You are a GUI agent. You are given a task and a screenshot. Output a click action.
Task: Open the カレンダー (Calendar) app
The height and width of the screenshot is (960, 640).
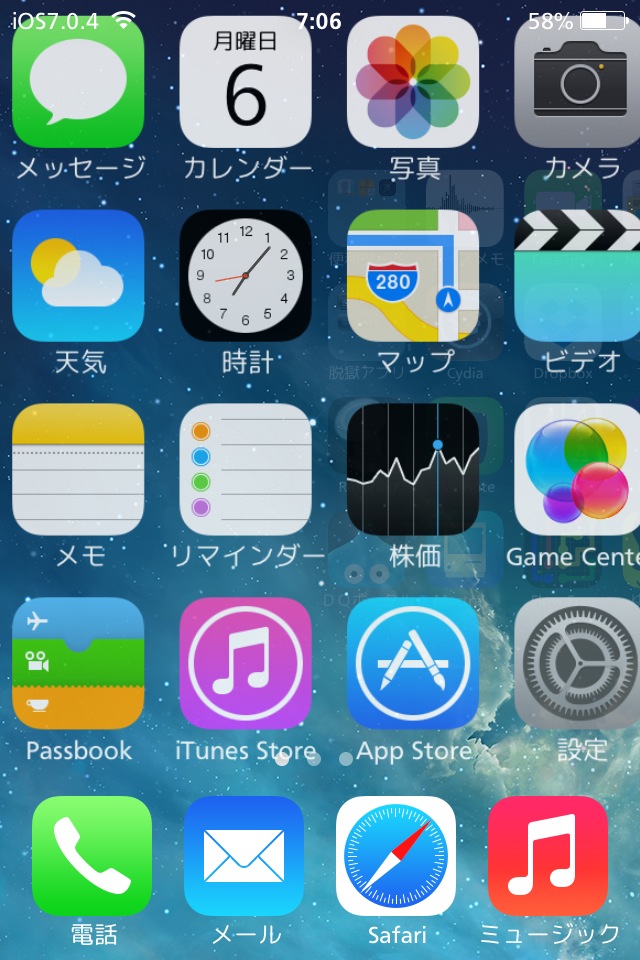(x=245, y=84)
